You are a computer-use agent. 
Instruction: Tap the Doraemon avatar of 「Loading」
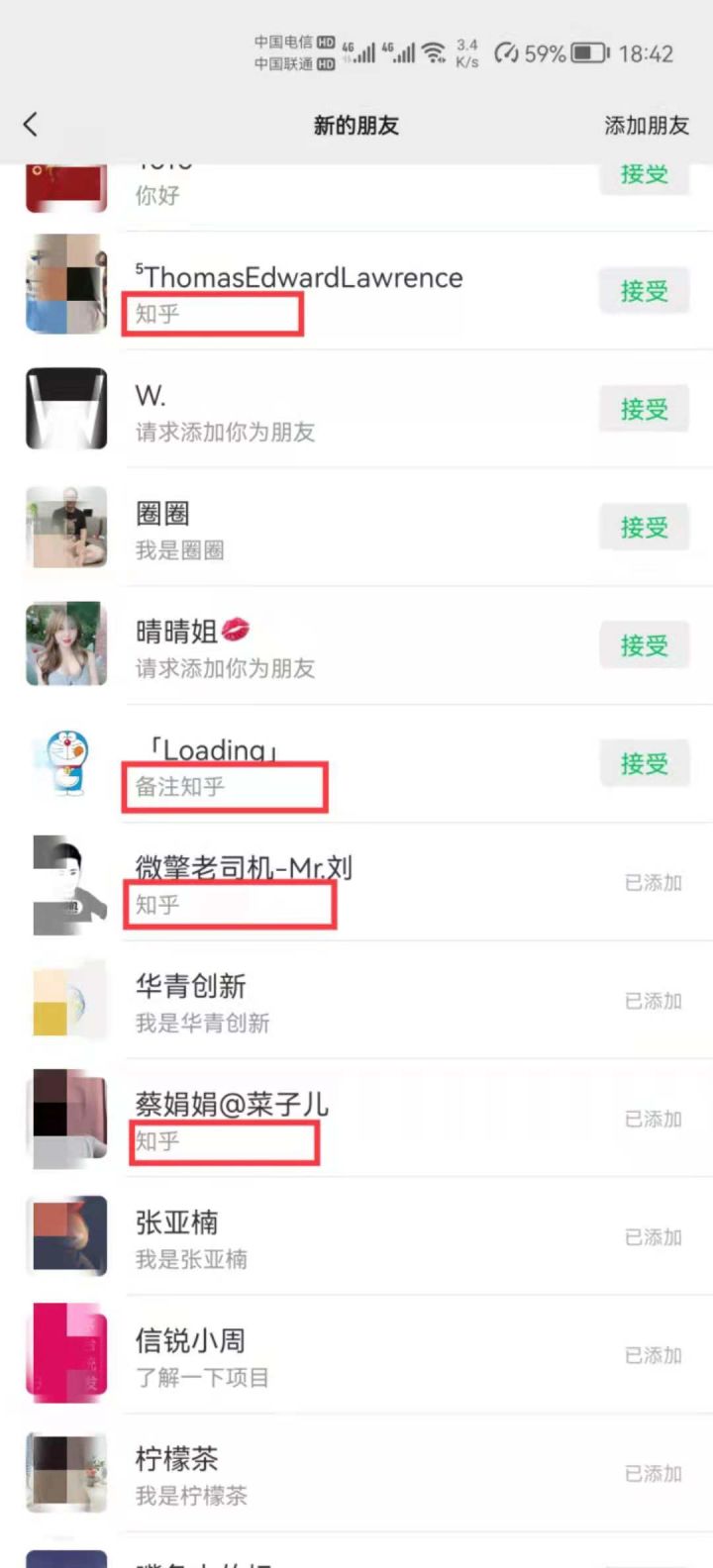[65, 762]
